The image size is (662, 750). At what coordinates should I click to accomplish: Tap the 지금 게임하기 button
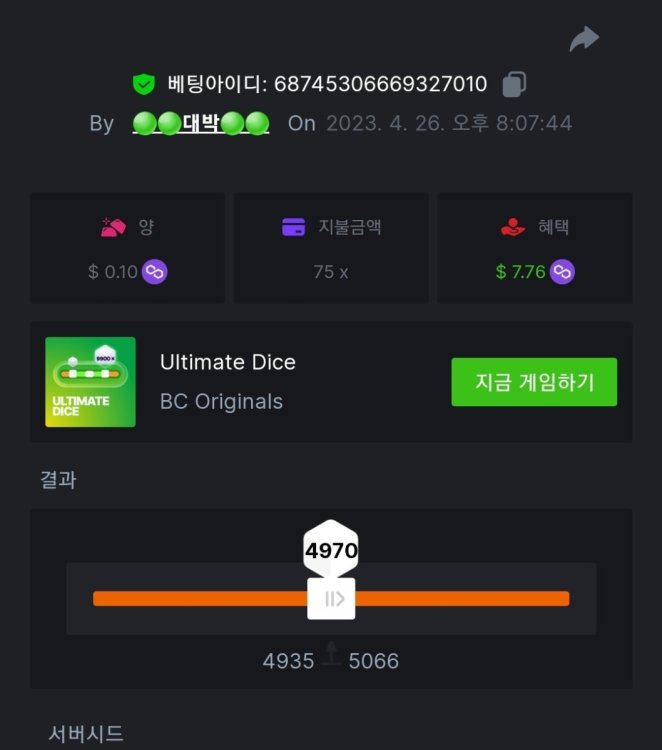(534, 382)
